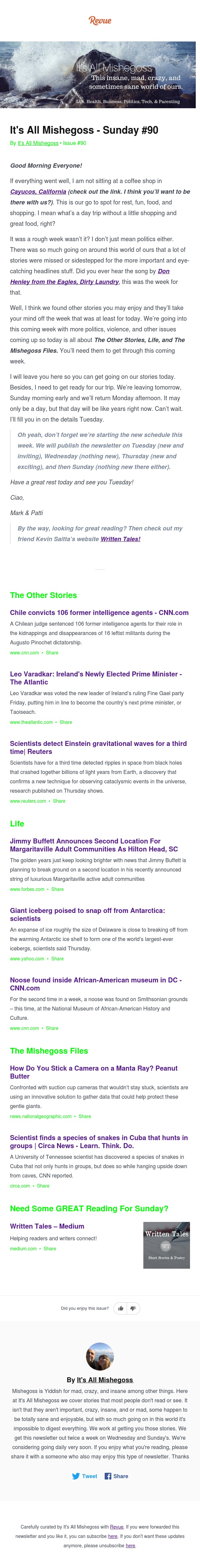The width and height of the screenshot is (200, 1568).
Task: Open Chile convicts 106 intelligence agents story
Action: tap(99, 612)
